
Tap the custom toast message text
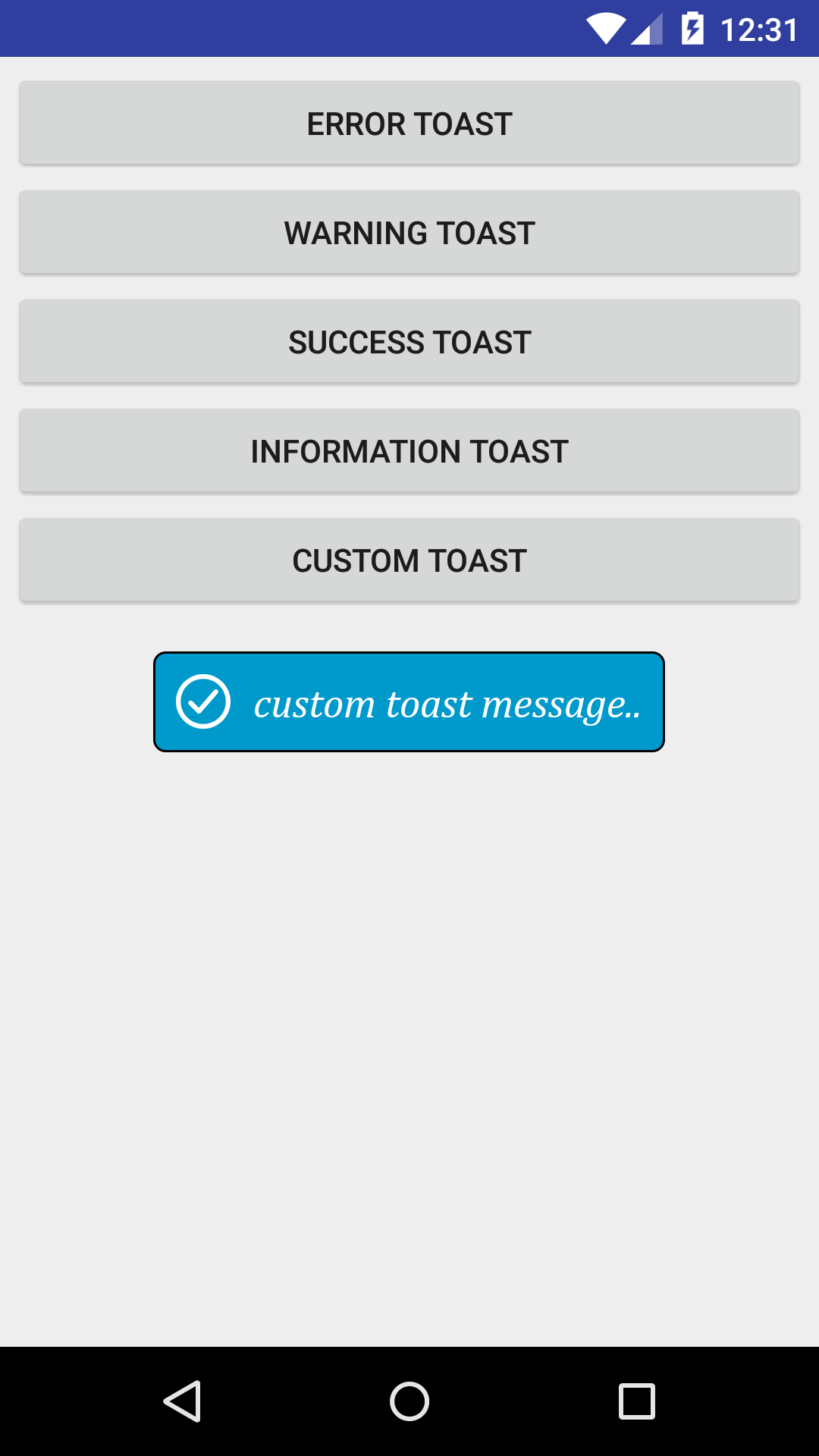click(447, 704)
